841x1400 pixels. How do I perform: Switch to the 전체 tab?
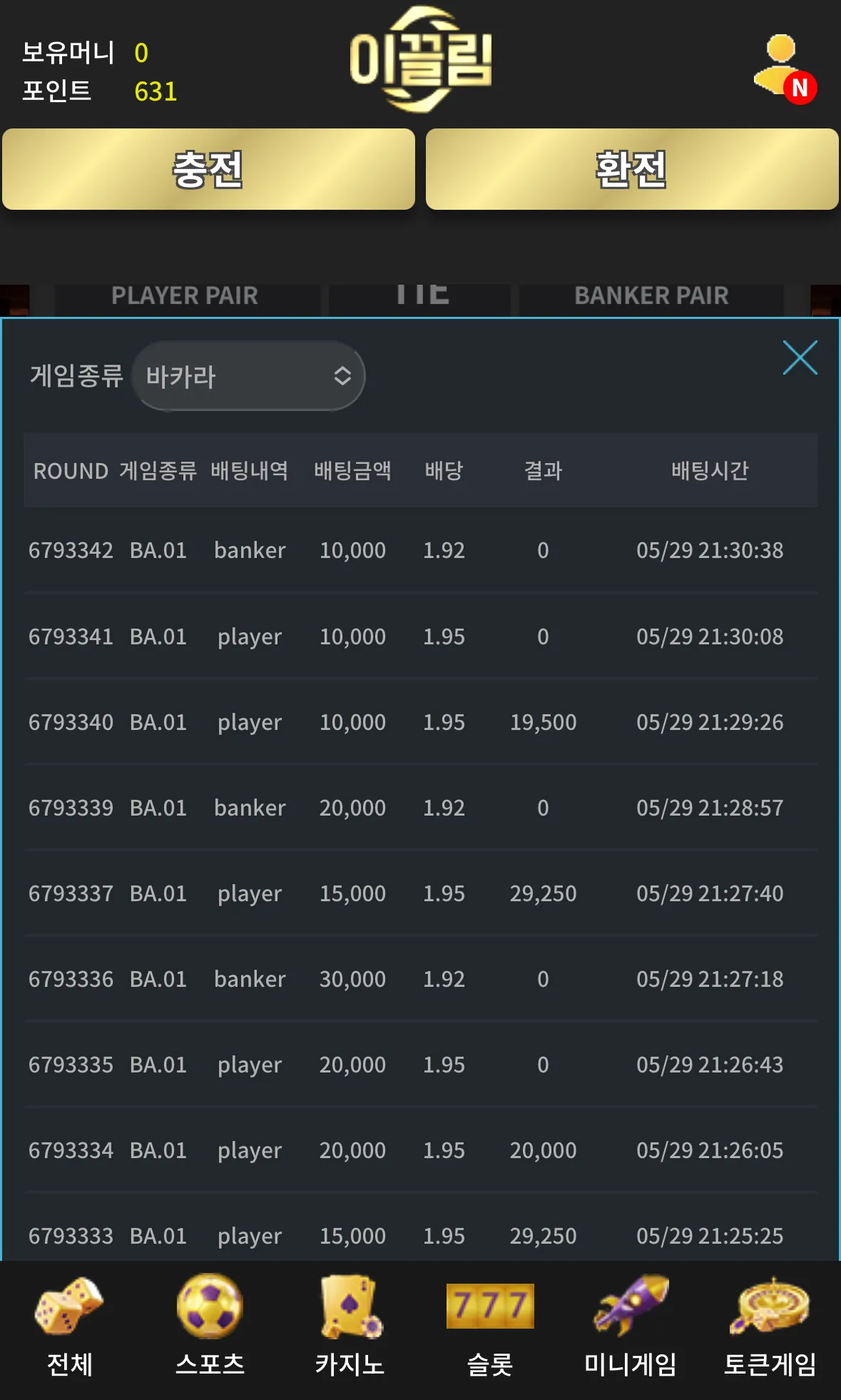[69, 1327]
